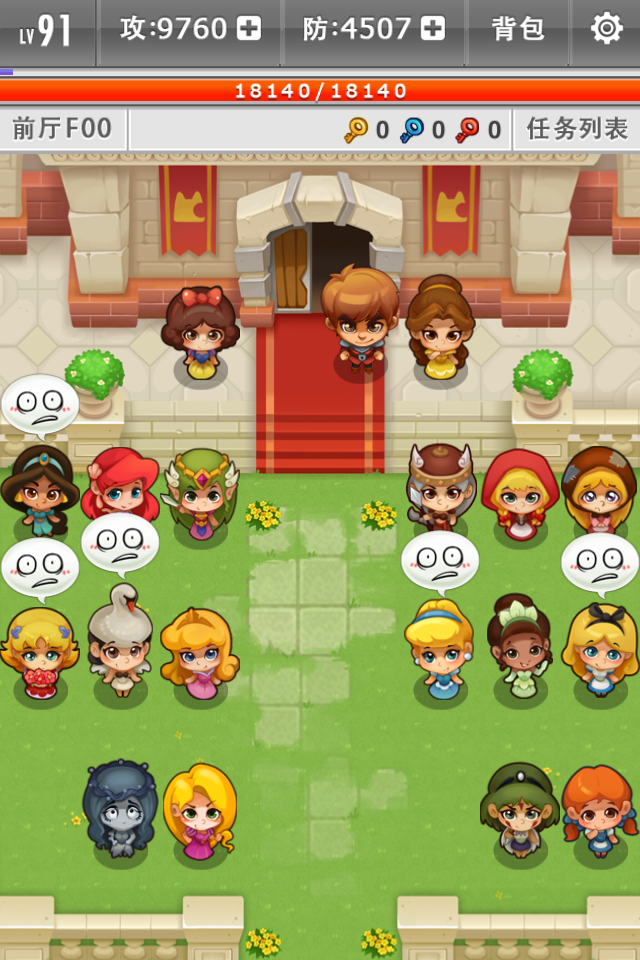Talk to the orange pigtailed girl
The width and height of the screenshot is (640, 960).
(x=598, y=812)
